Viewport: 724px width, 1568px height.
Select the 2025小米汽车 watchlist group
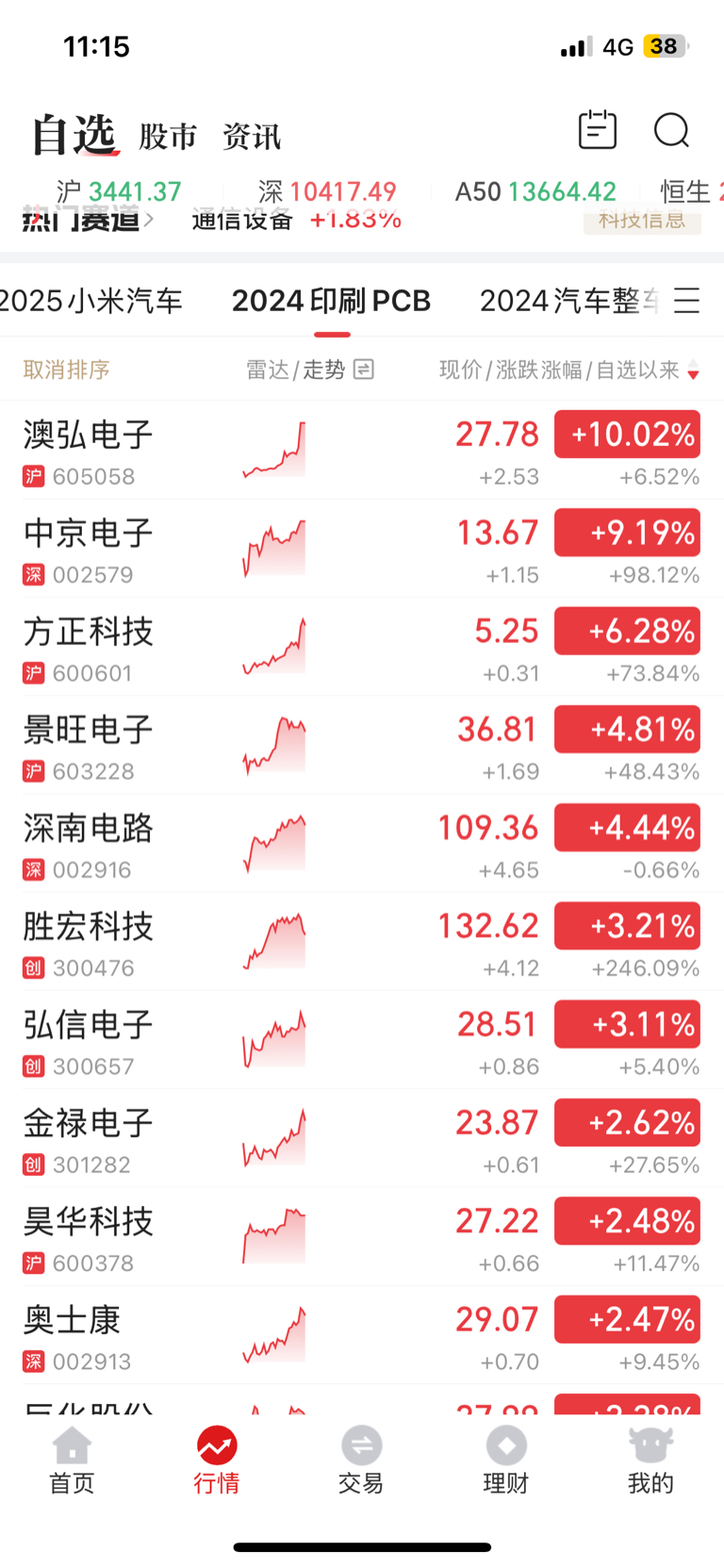click(x=91, y=301)
